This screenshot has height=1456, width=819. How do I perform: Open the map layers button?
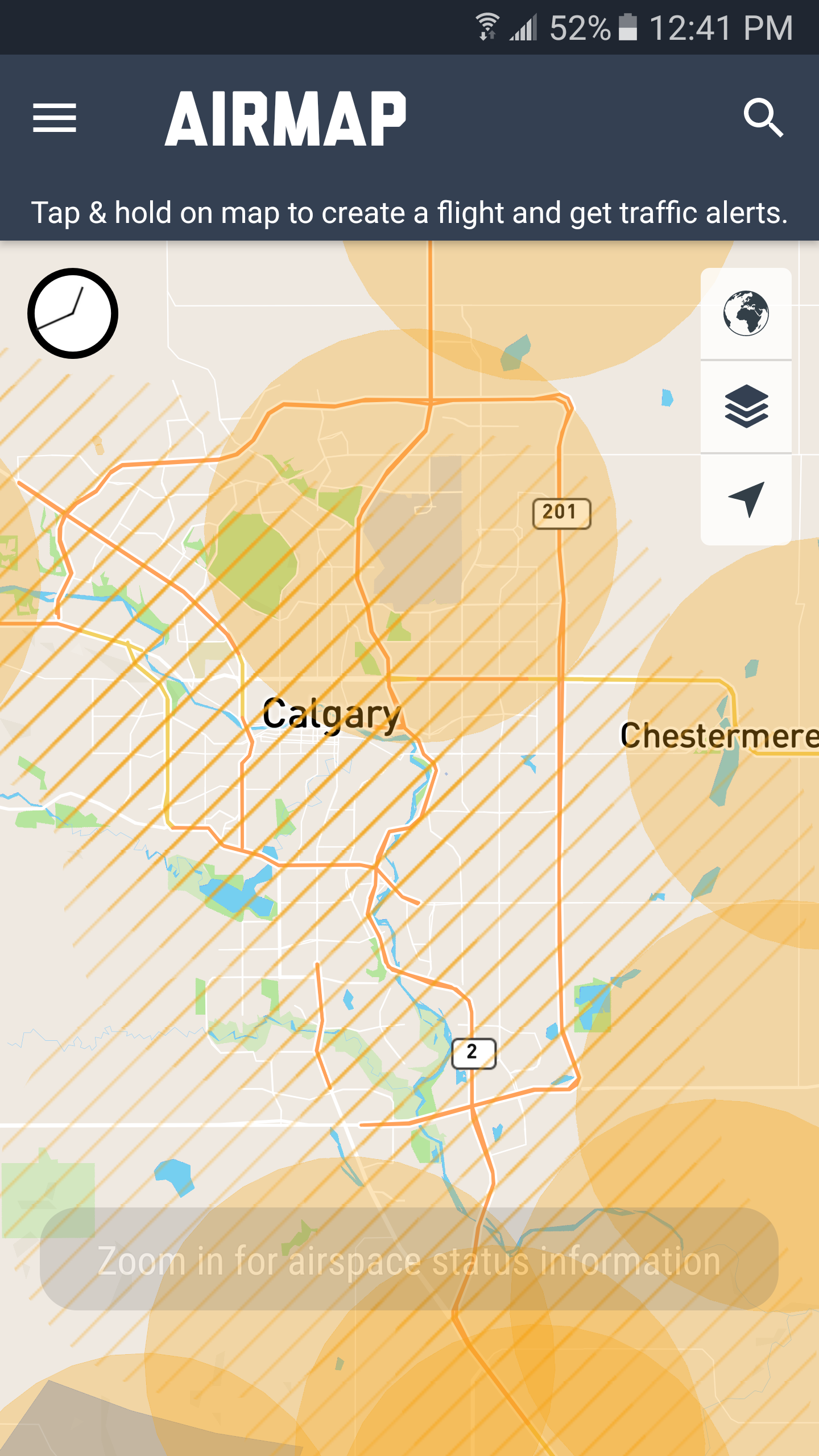746,407
